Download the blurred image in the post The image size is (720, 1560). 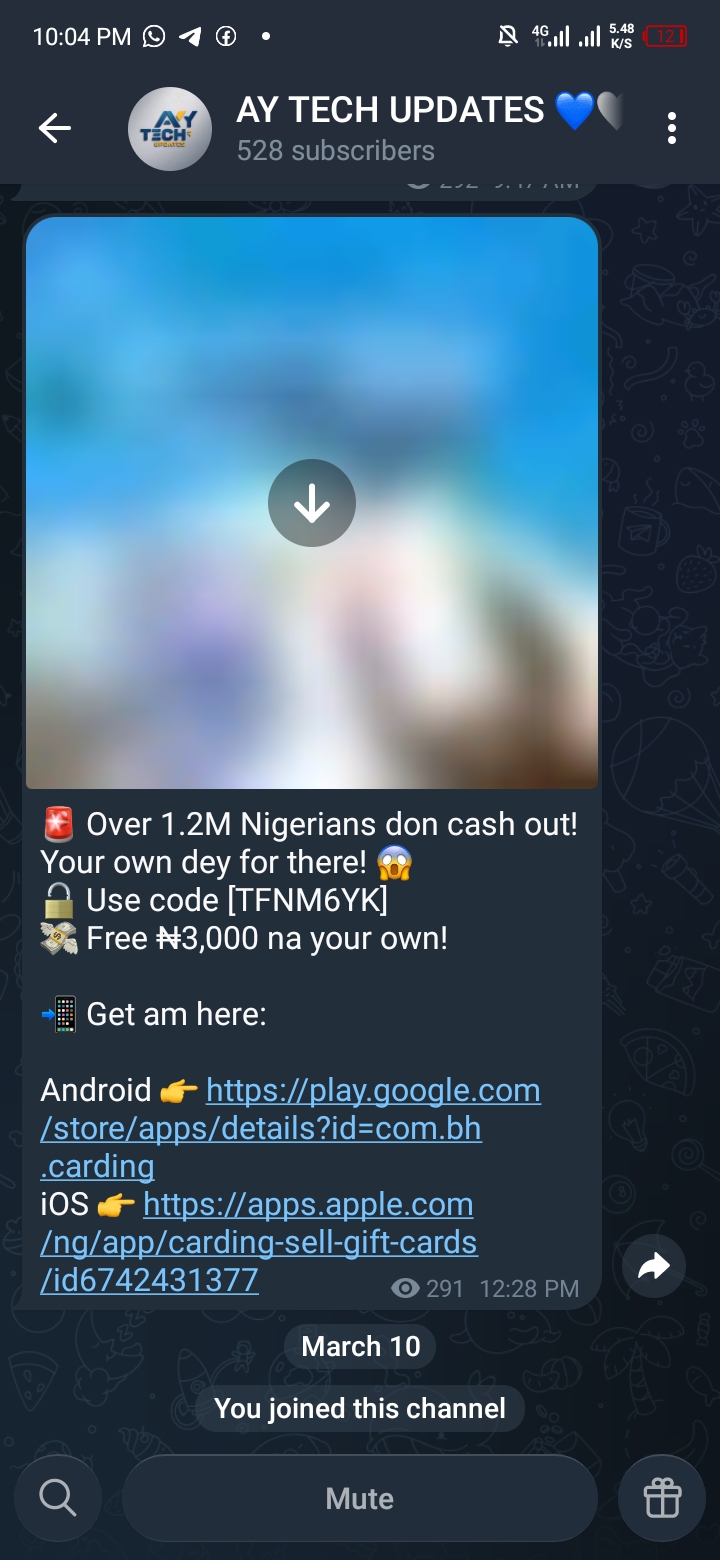click(312, 503)
